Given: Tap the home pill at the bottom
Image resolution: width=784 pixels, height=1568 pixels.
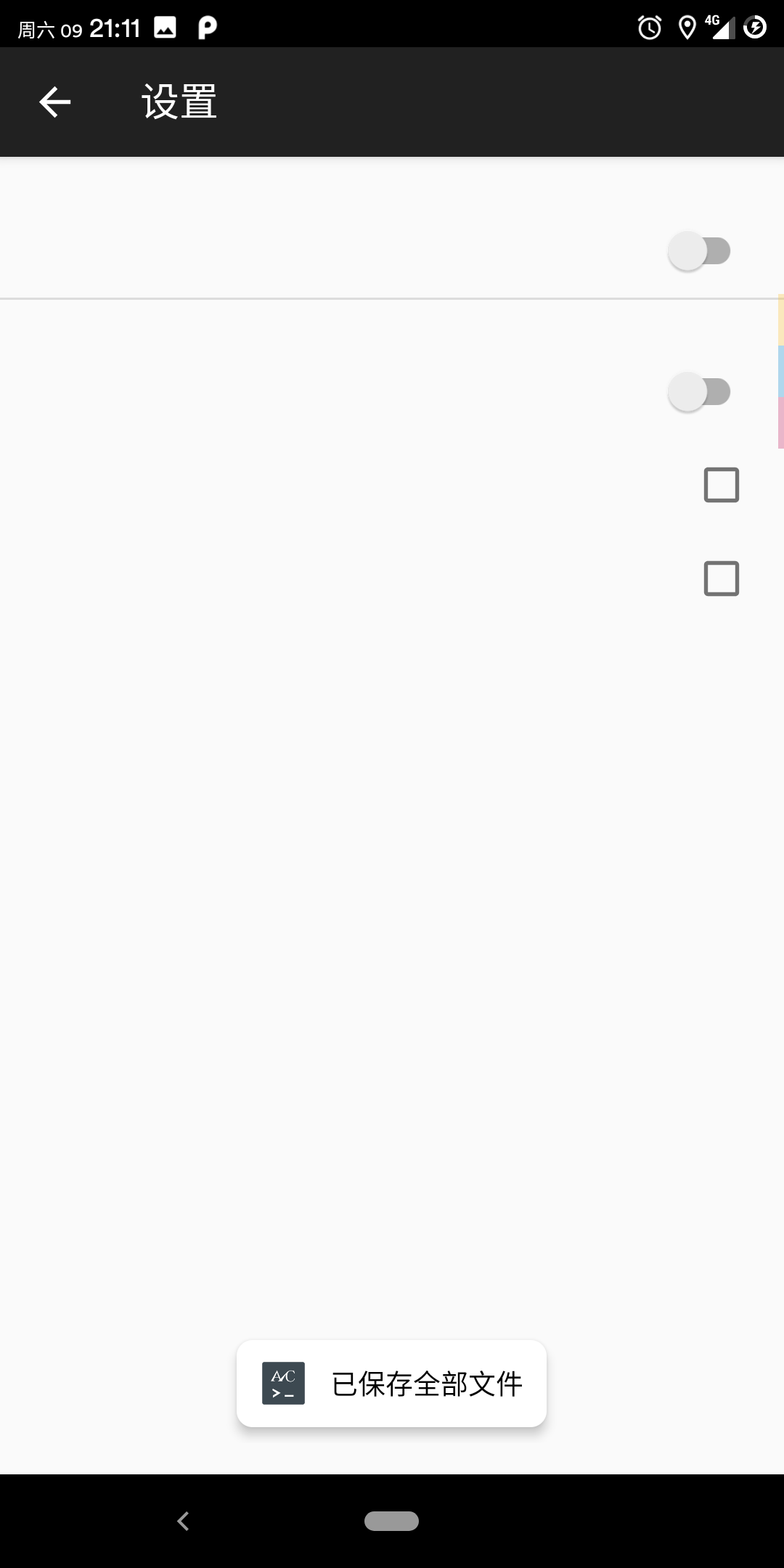Looking at the screenshot, I should coord(392,1521).
